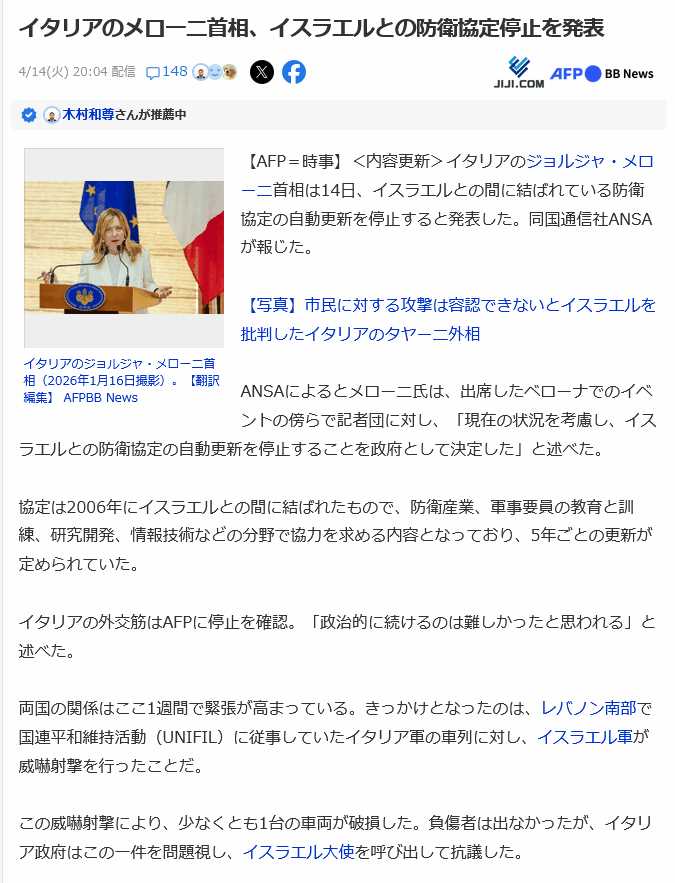Open レバノン南部 keyword link

(x=588, y=709)
